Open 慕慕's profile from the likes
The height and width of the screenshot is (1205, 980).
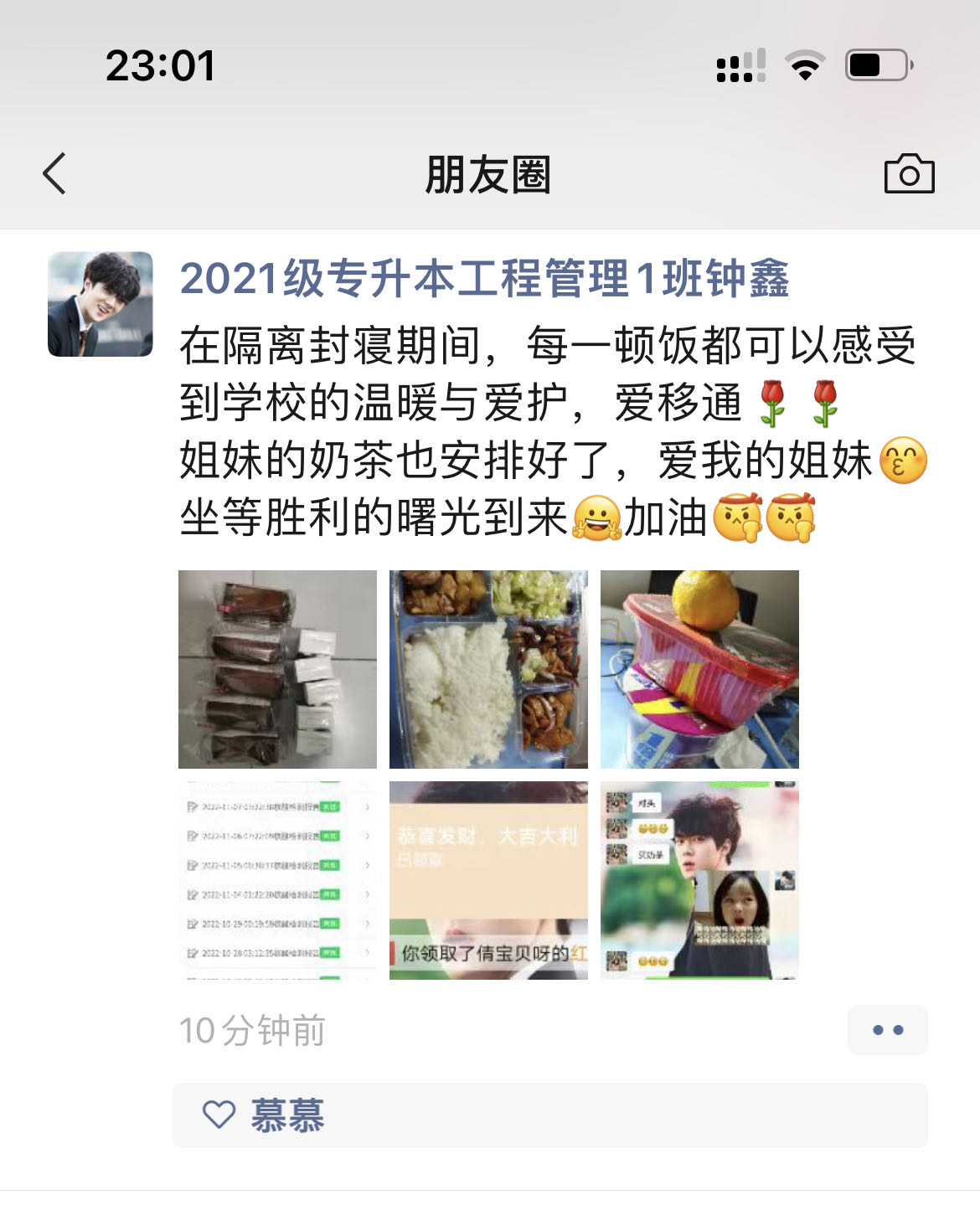[x=287, y=1115]
